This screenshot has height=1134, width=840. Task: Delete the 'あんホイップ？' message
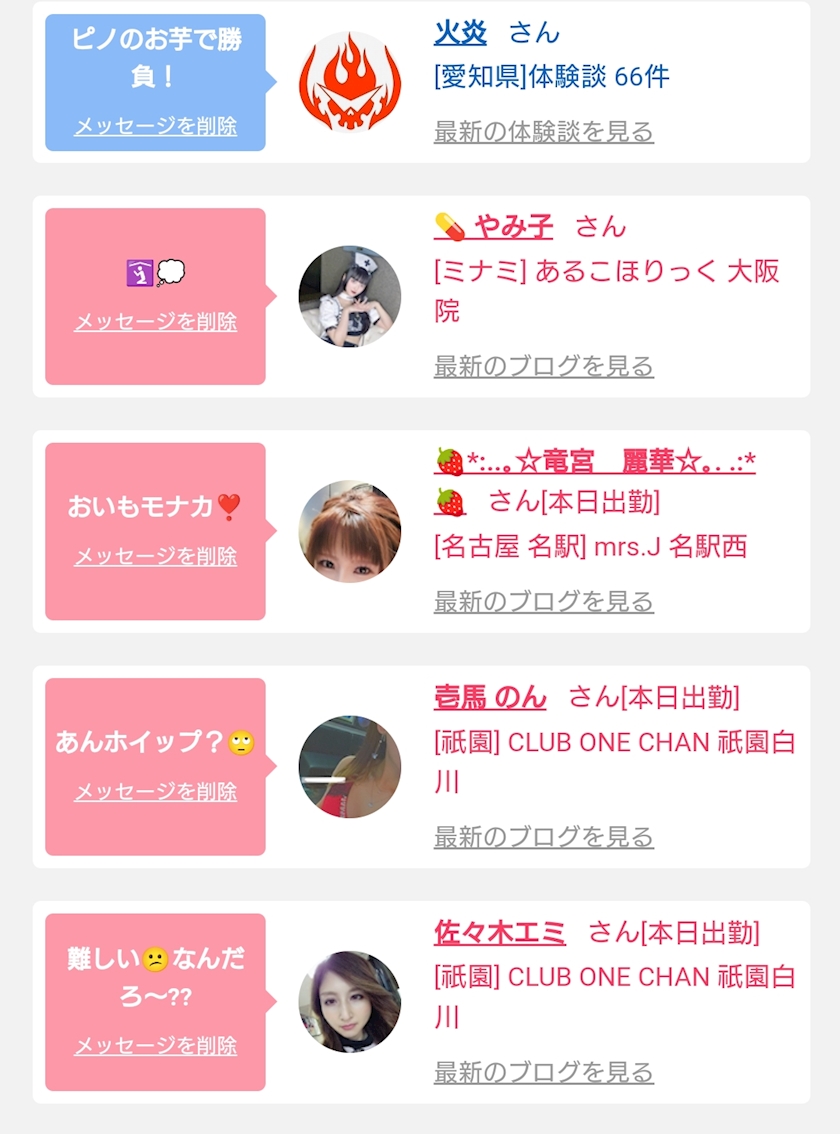[156, 791]
